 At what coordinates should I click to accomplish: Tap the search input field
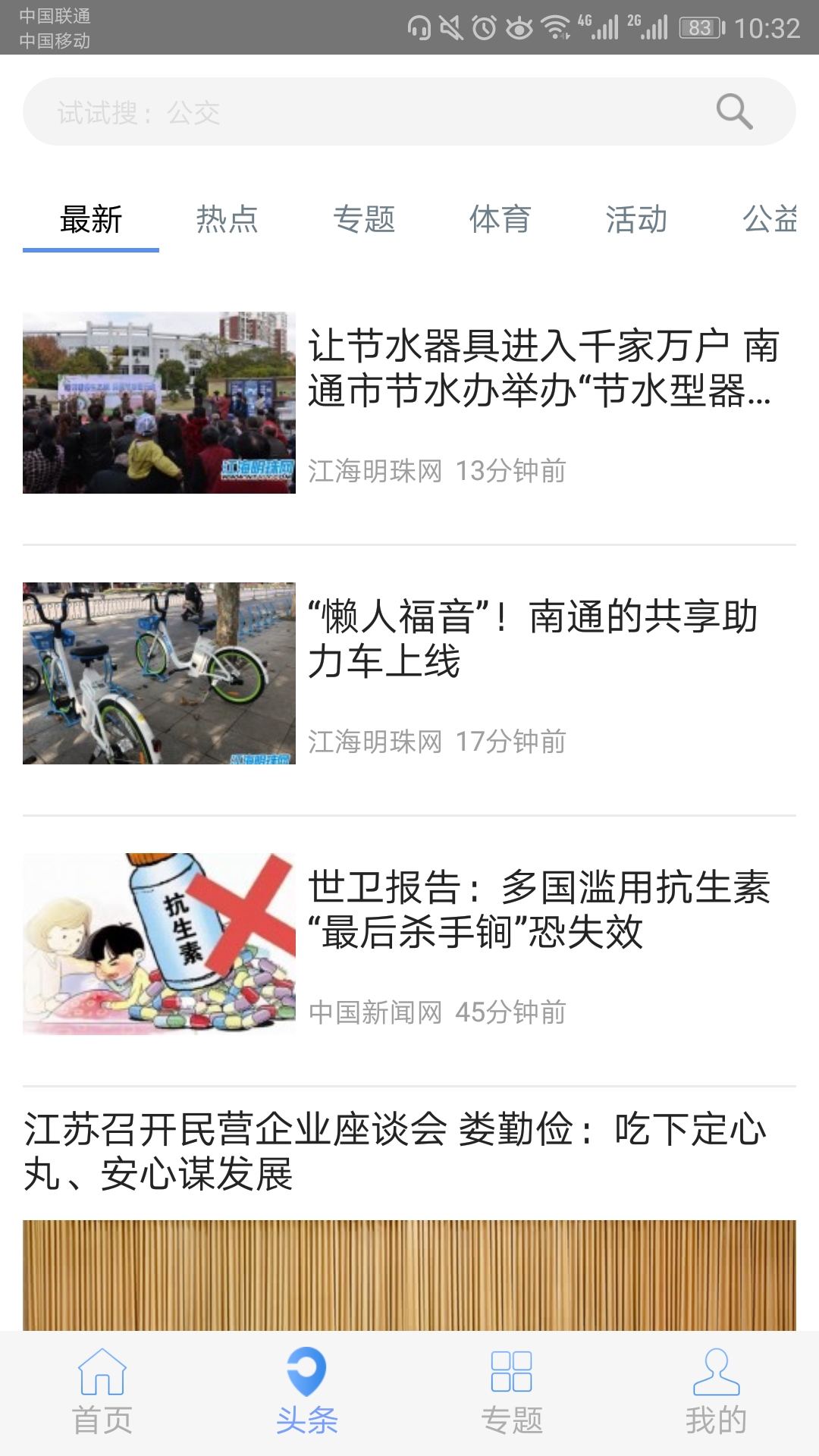click(341, 112)
